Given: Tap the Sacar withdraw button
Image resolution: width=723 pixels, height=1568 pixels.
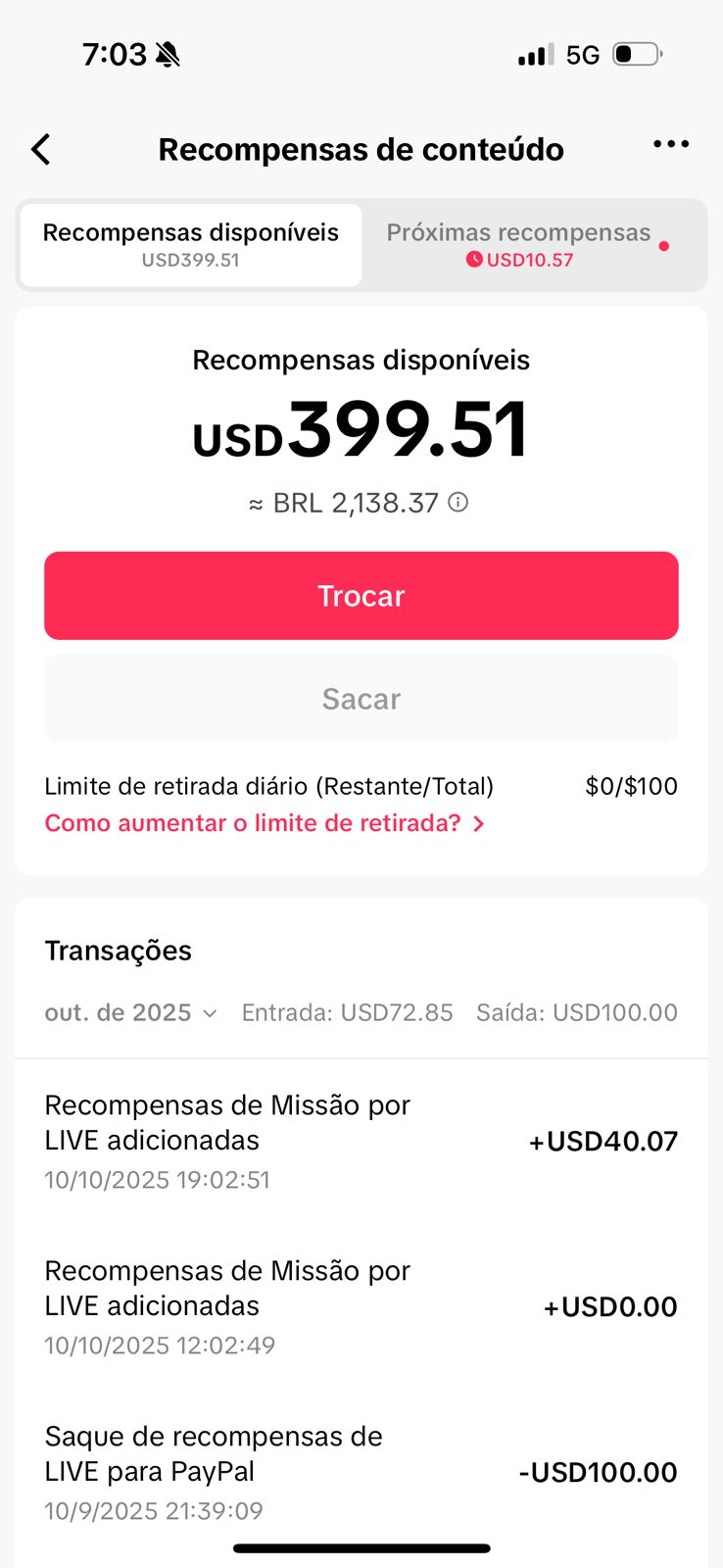Looking at the screenshot, I should click(x=361, y=699).
